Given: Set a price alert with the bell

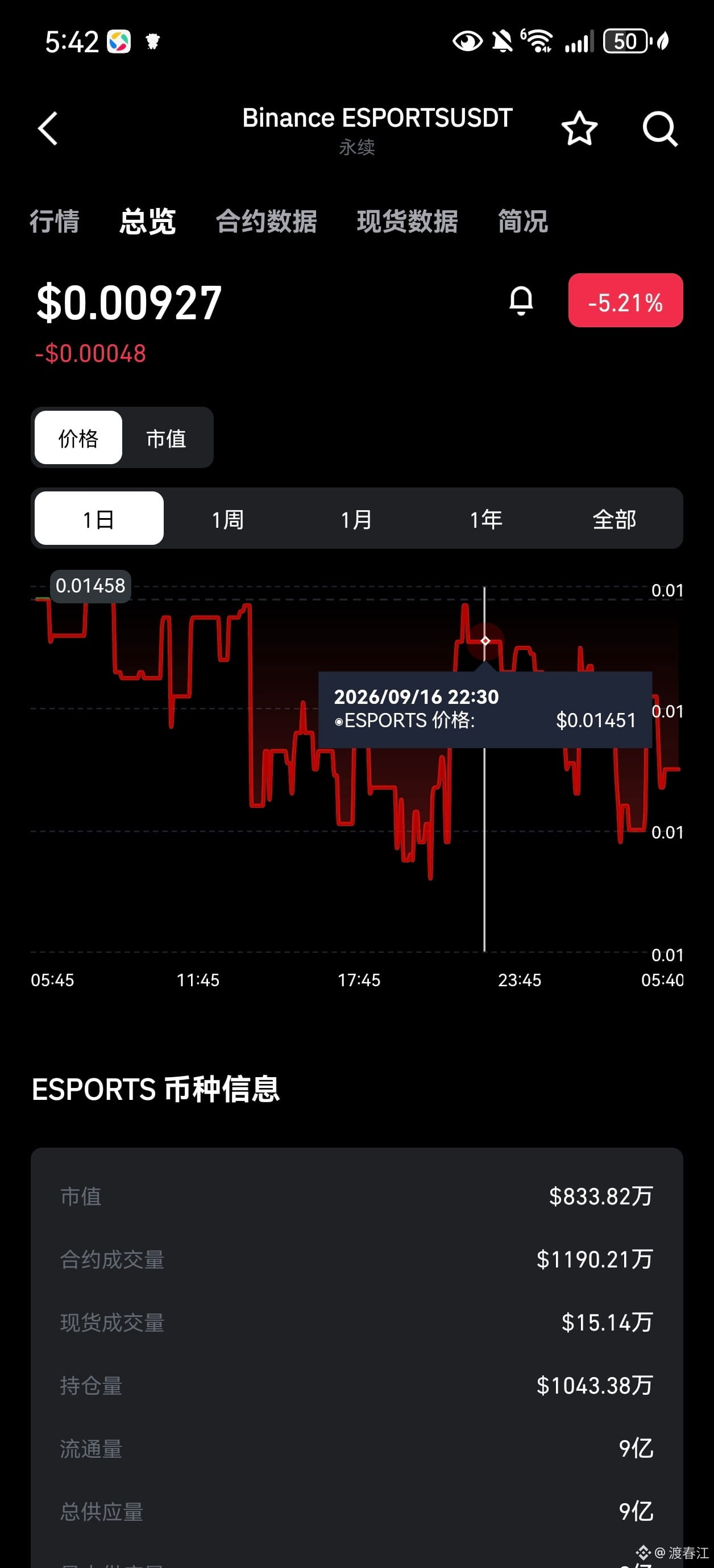Looking at the screenshot, I should click(x=521, y=301).
